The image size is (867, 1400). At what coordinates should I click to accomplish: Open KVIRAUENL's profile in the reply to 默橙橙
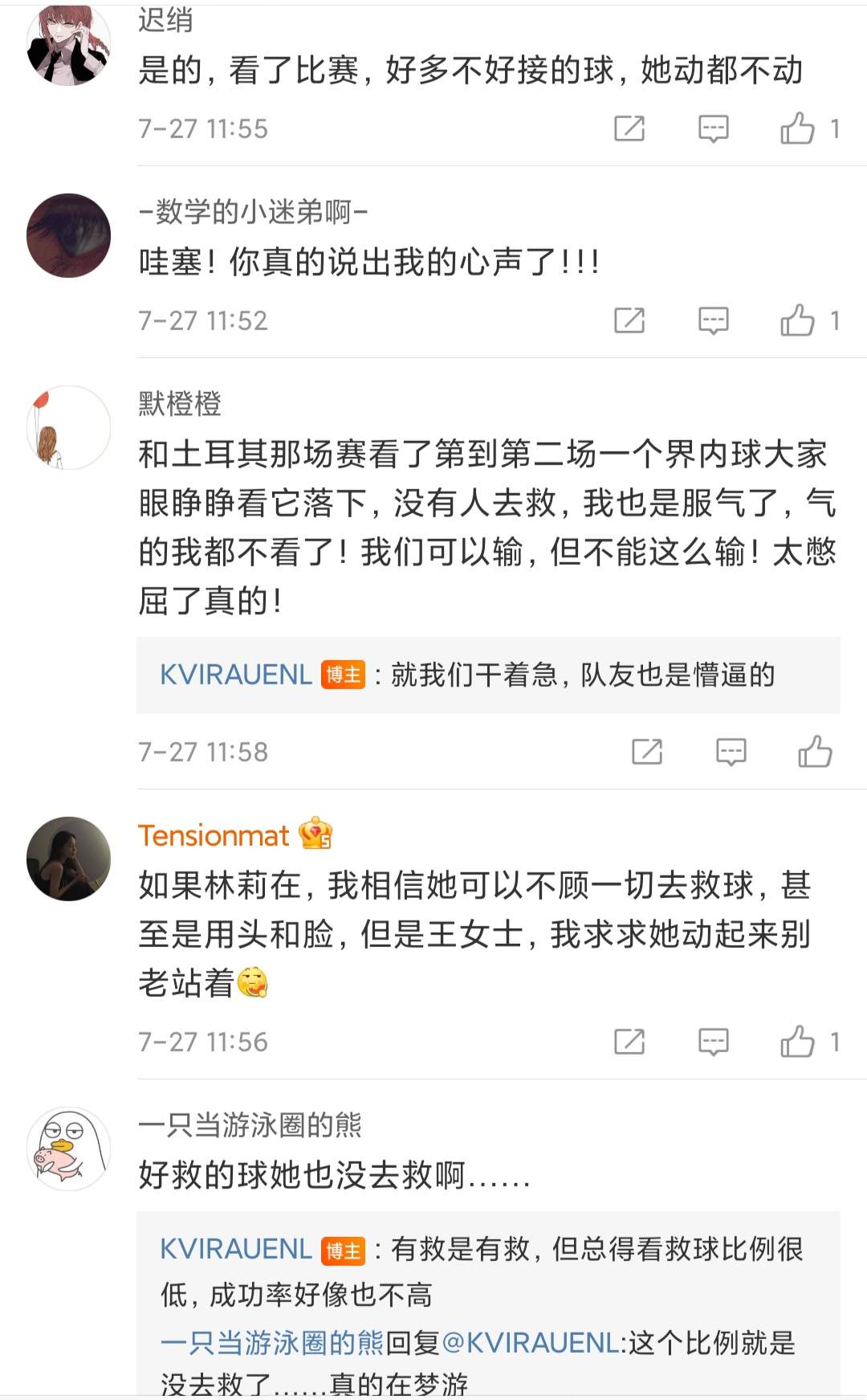point(236,675)
